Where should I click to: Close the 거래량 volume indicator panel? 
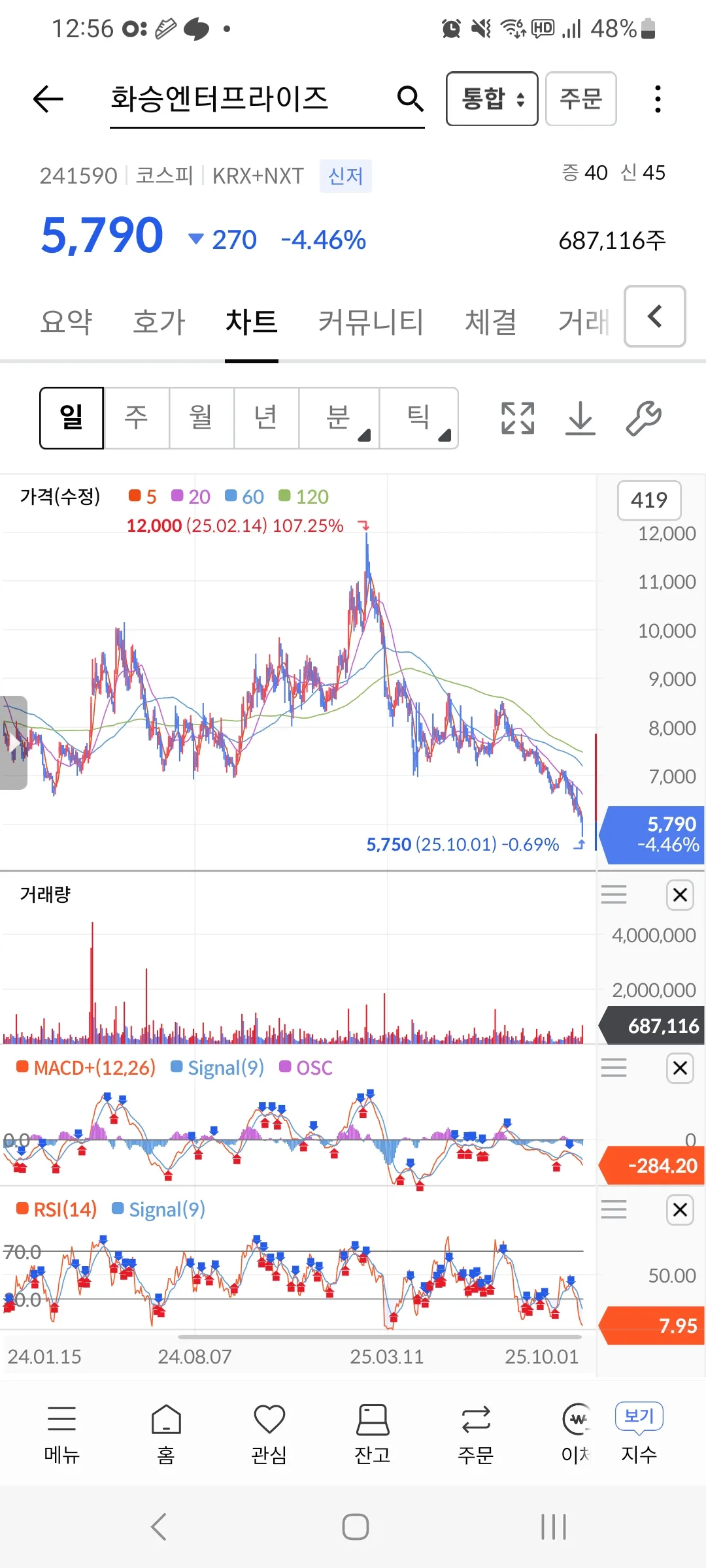point(680,894)
